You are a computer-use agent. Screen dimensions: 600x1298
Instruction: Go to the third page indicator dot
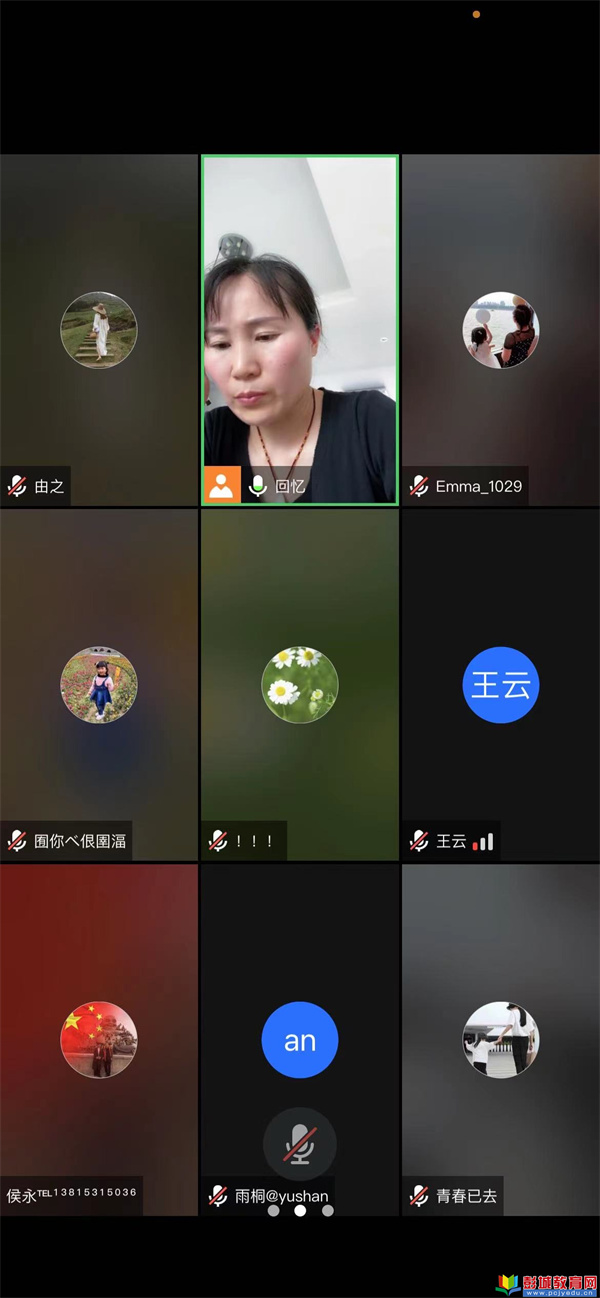click(328, 1211)
